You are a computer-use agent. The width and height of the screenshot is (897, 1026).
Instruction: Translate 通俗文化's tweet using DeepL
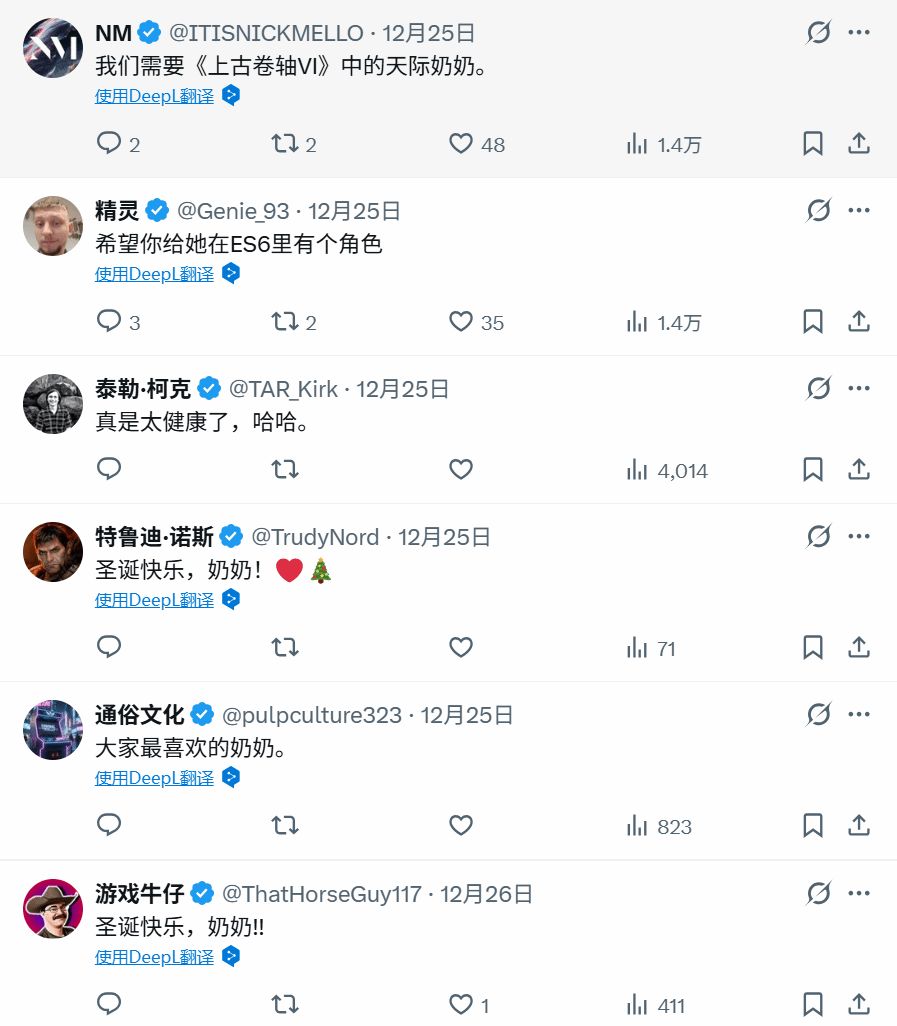pos(154,778)
